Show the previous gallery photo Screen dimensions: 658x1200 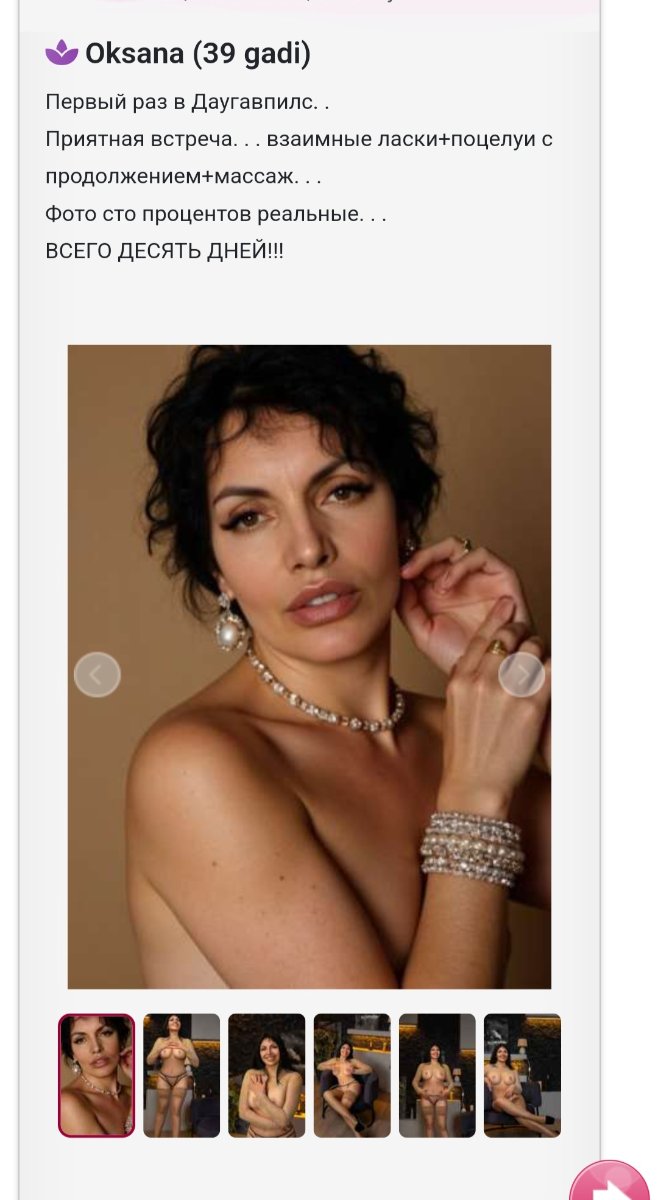coord(97,675)
